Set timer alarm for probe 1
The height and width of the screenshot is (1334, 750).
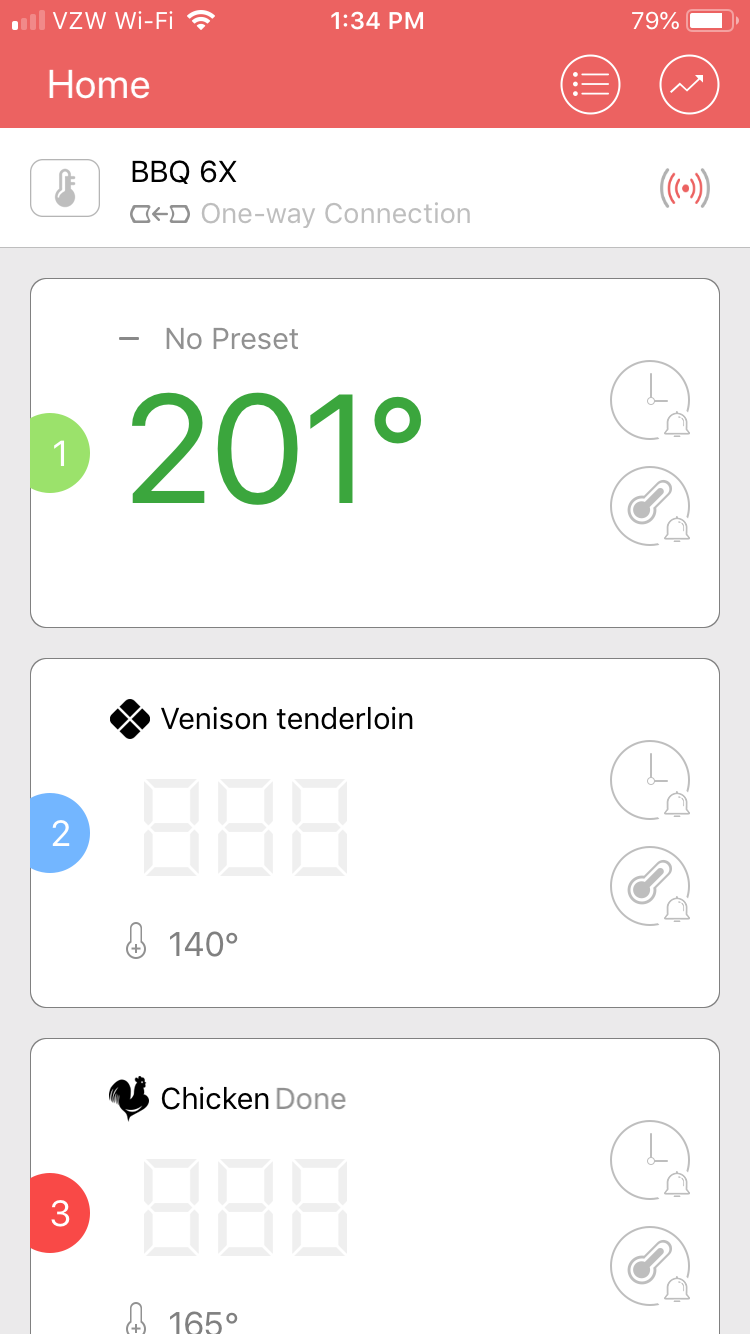coord(651,400)
